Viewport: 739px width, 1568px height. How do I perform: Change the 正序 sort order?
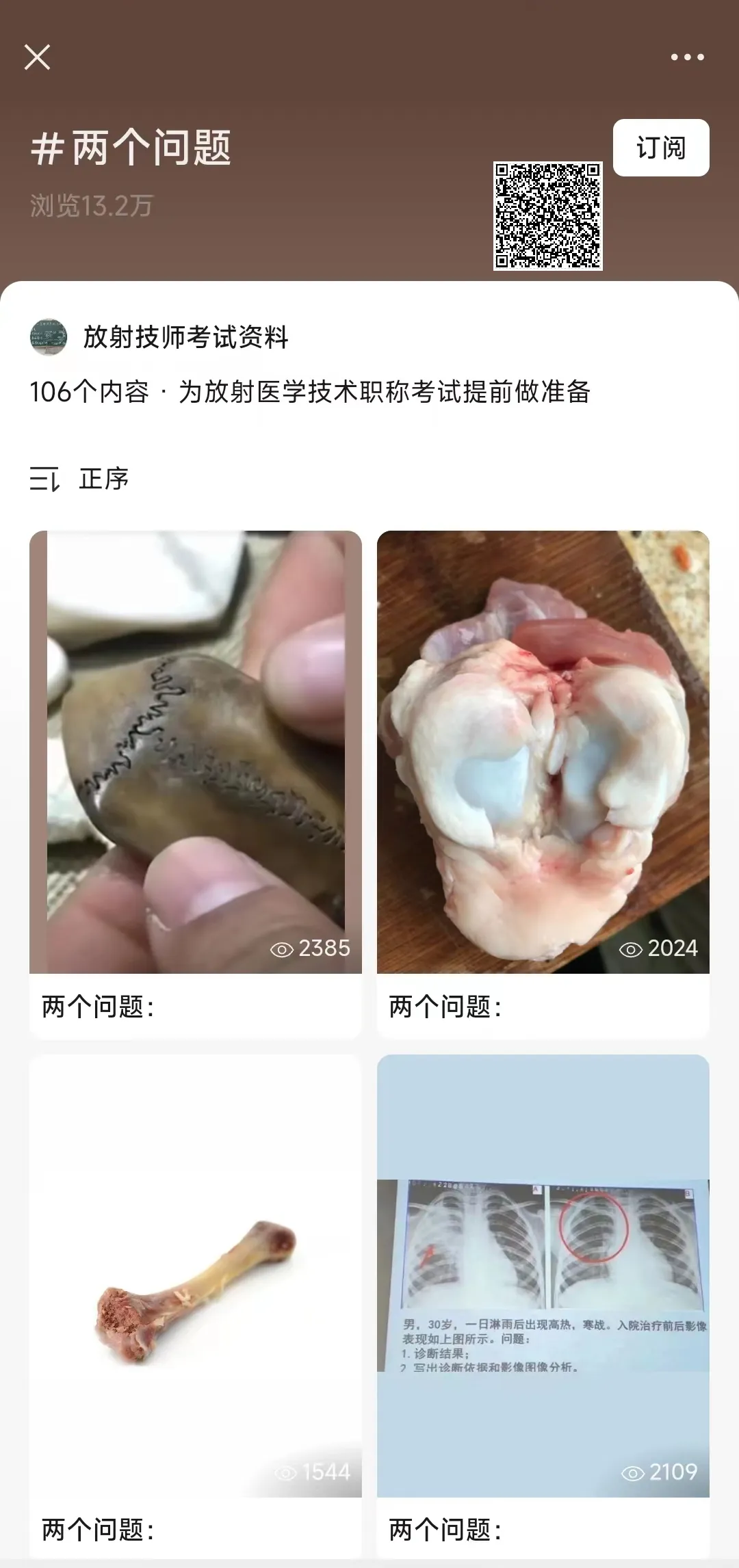pos(79,479)
